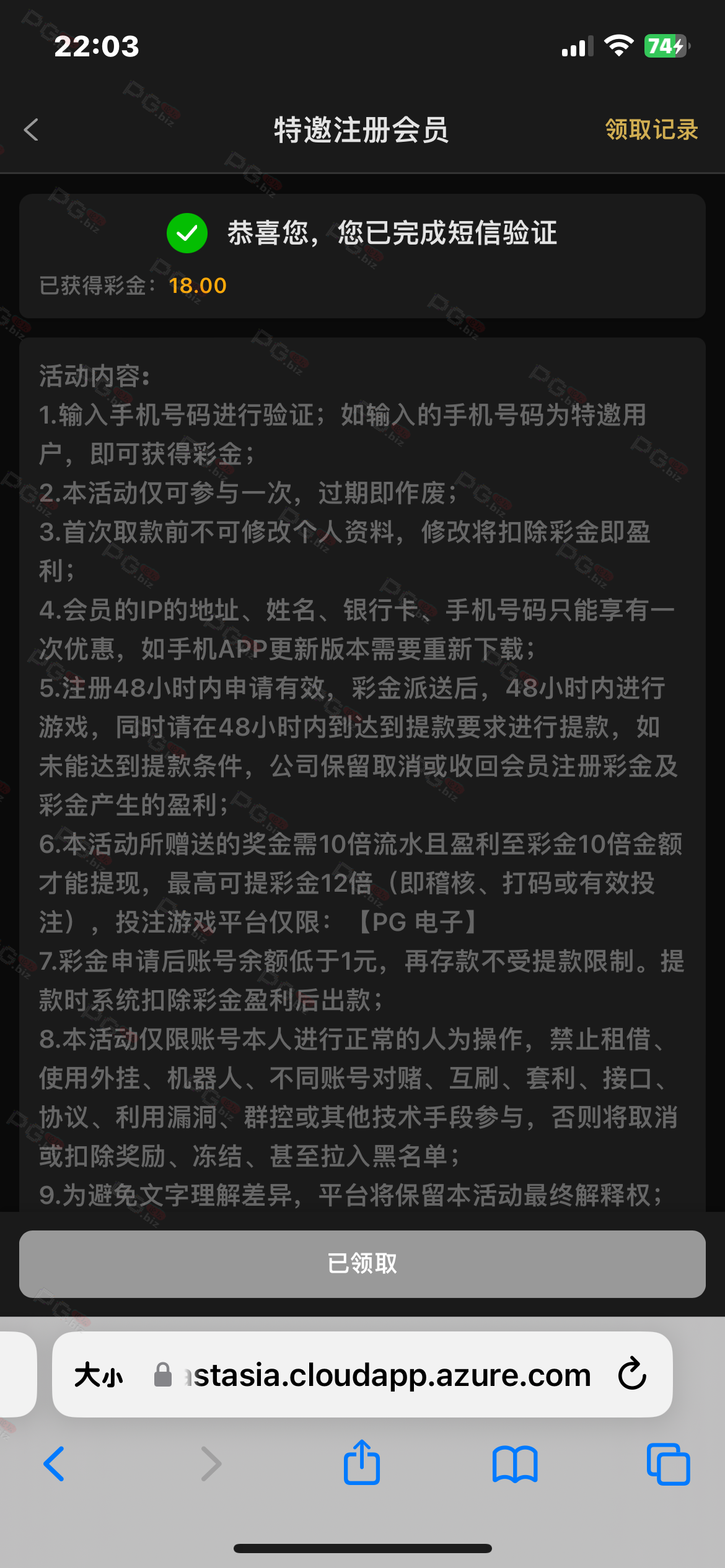This screenshot has height=1568, width=725.
Task: Show all open Safari tabs
Action: pos(668,1464)
